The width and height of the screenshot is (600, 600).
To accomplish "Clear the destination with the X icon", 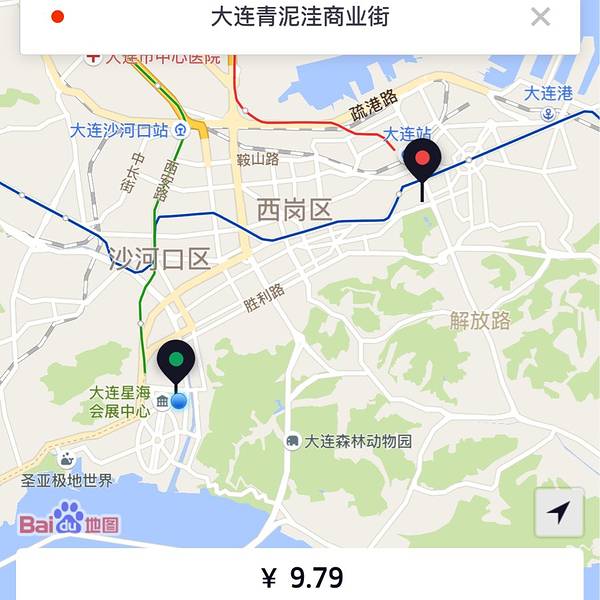I will [540, 17].
